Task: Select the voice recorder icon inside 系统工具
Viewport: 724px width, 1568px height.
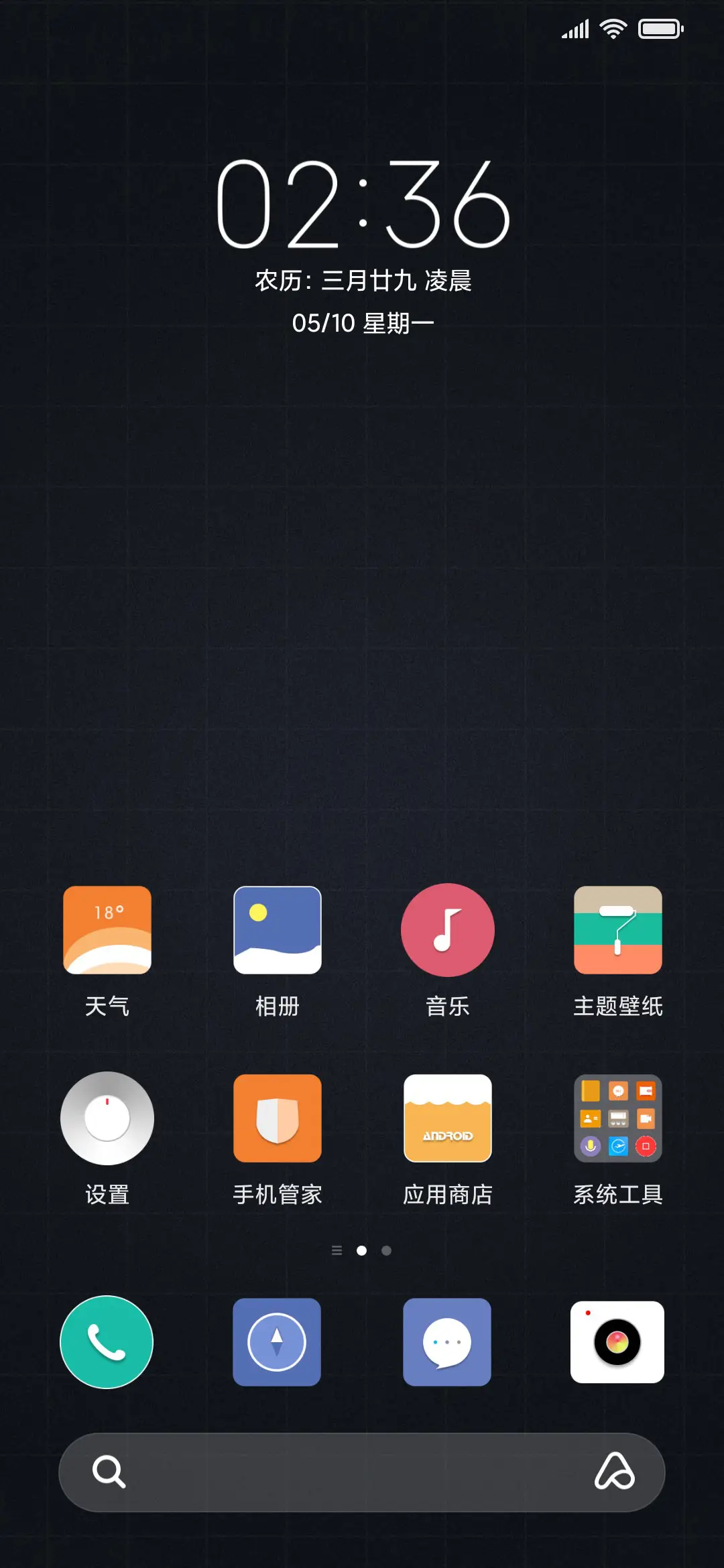Action: coord(591,1145)
